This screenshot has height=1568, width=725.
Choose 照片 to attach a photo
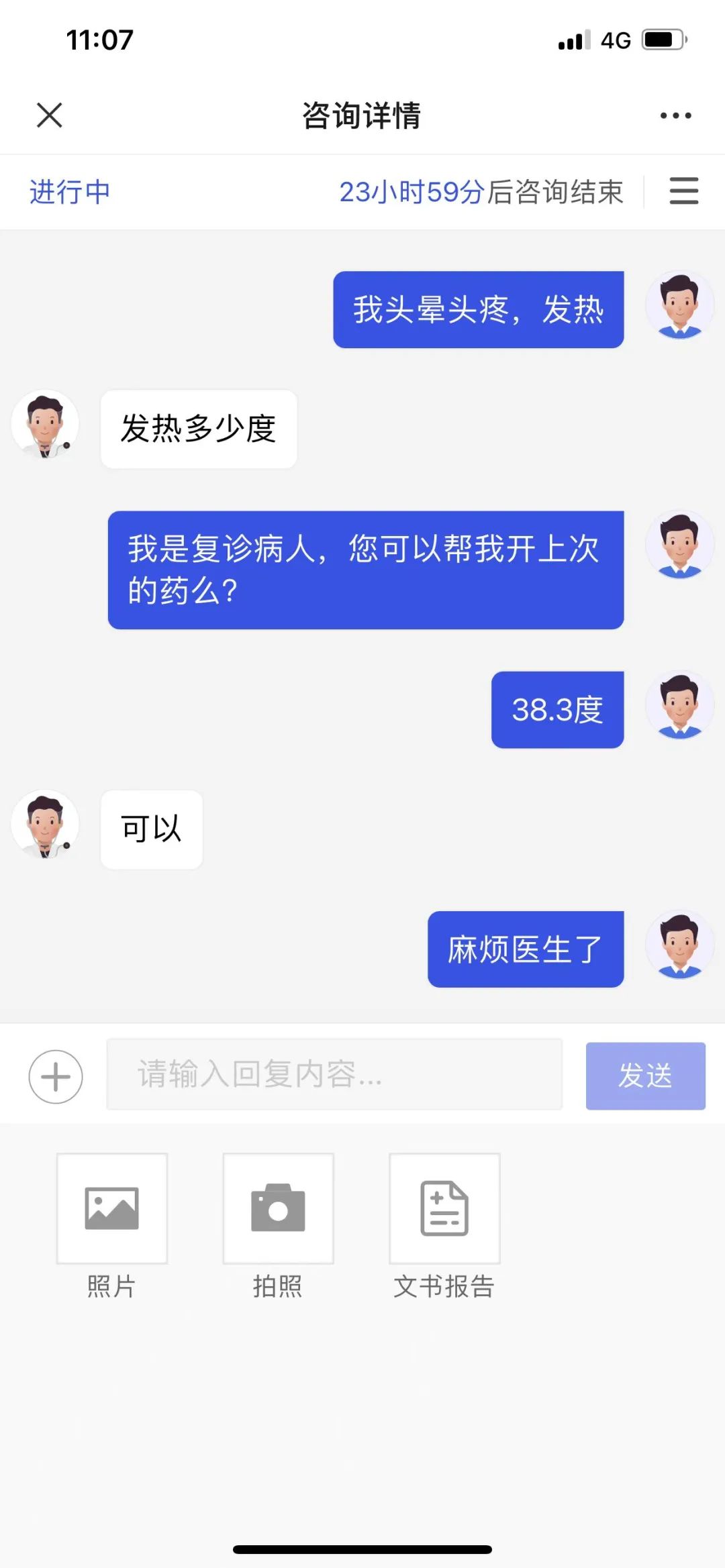tap(111, 1226)
